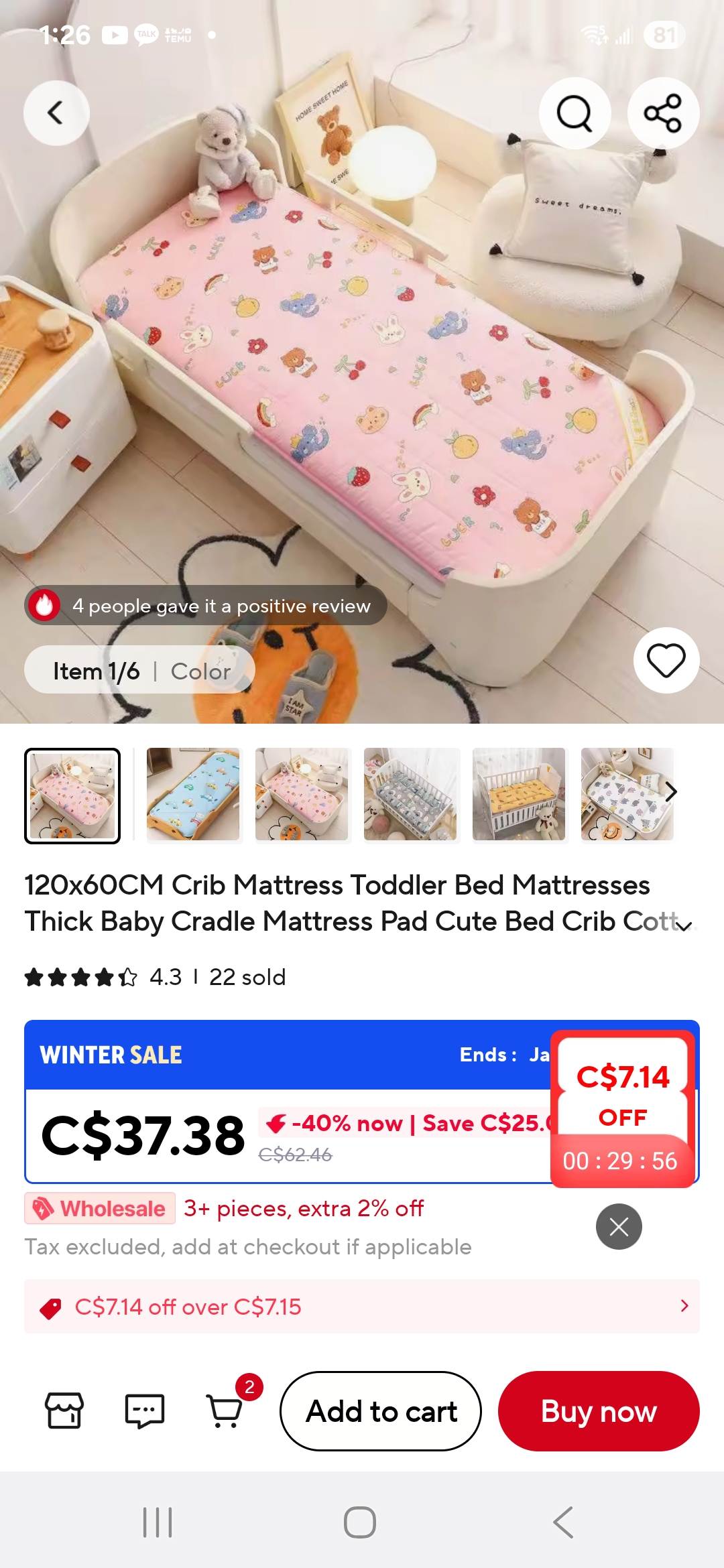This screenshot has height=1568, width=724.
Task: View the 4 people positive review badge
Action: (206, 606)
